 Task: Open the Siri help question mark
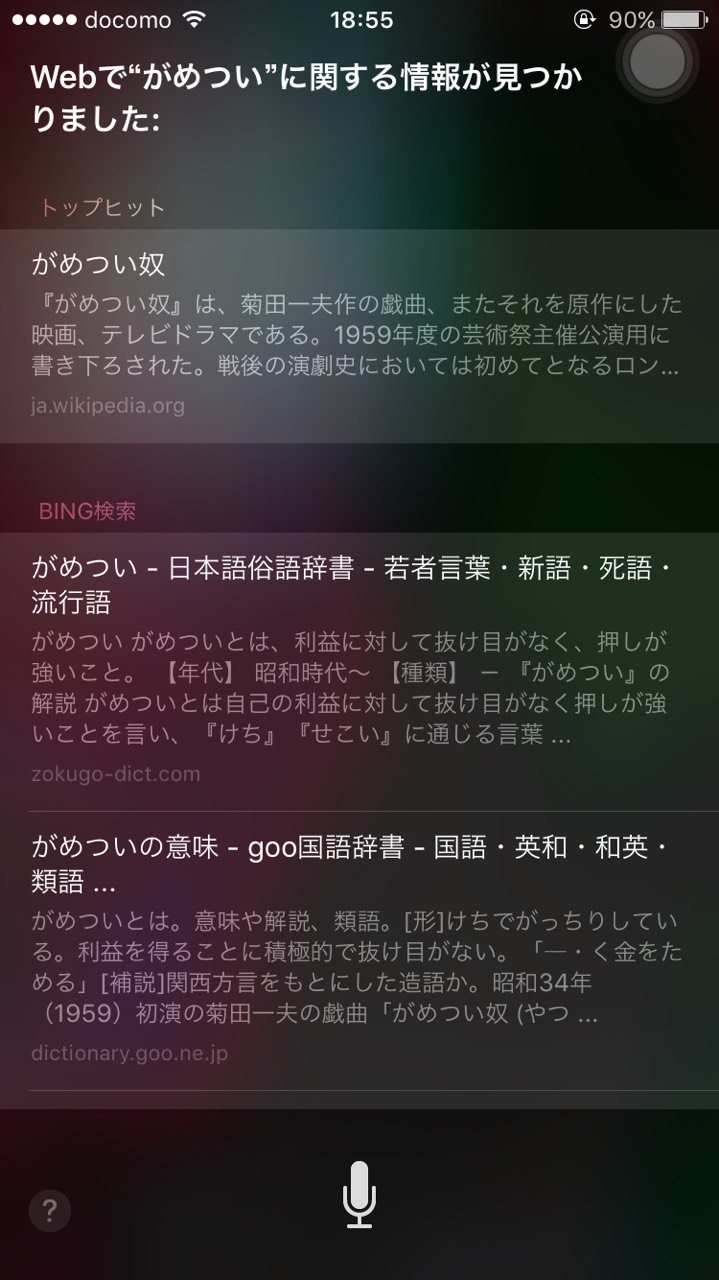(49, 1211)
